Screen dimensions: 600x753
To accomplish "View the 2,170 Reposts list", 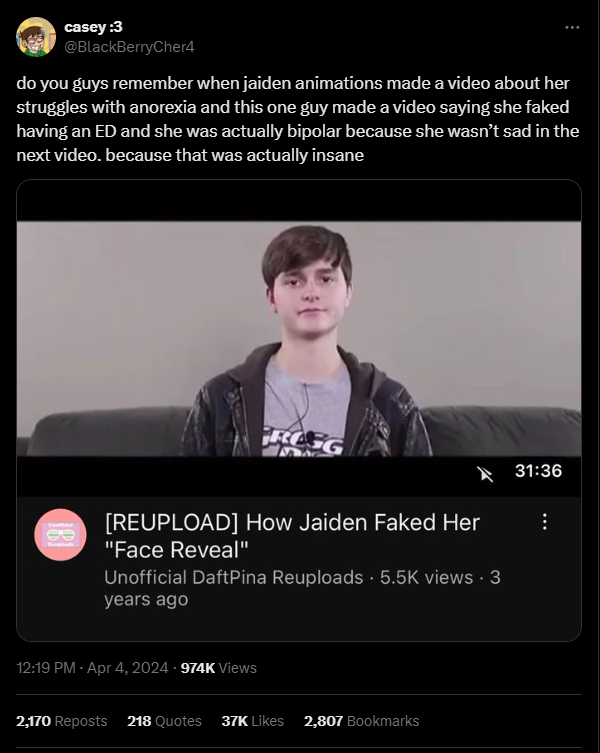I will coord(63,720).
